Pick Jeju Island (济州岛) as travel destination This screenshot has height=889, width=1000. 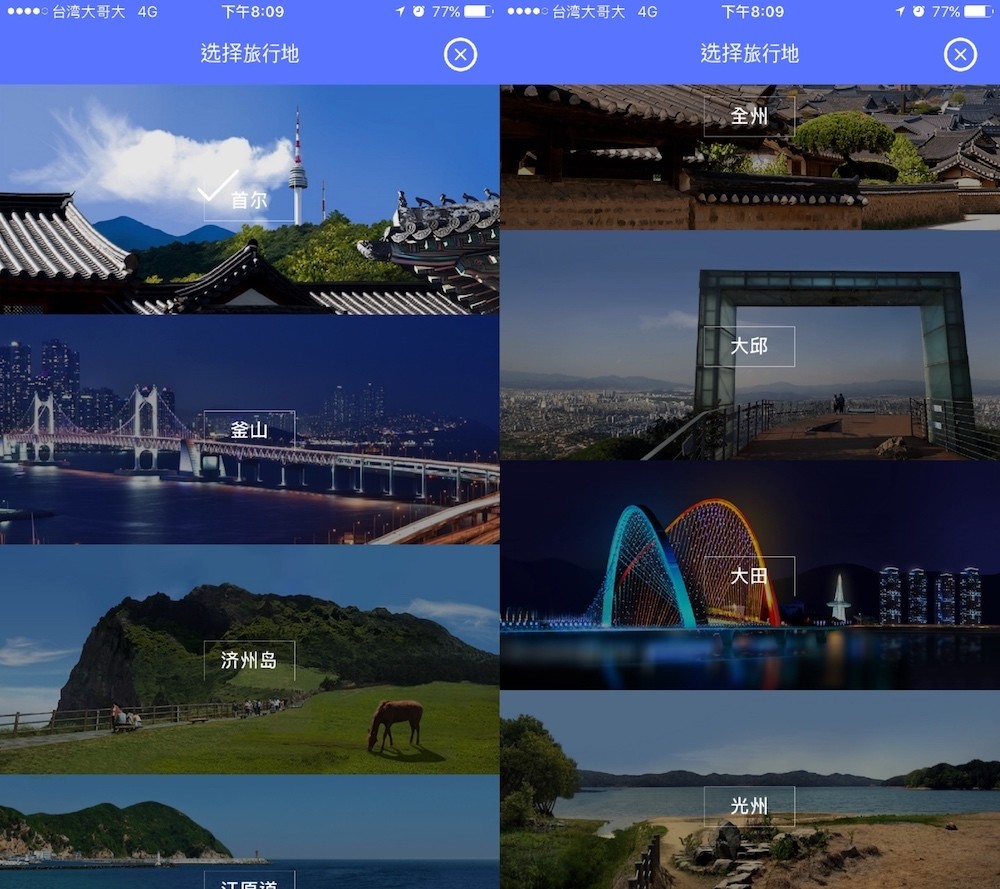coord(249,660)
